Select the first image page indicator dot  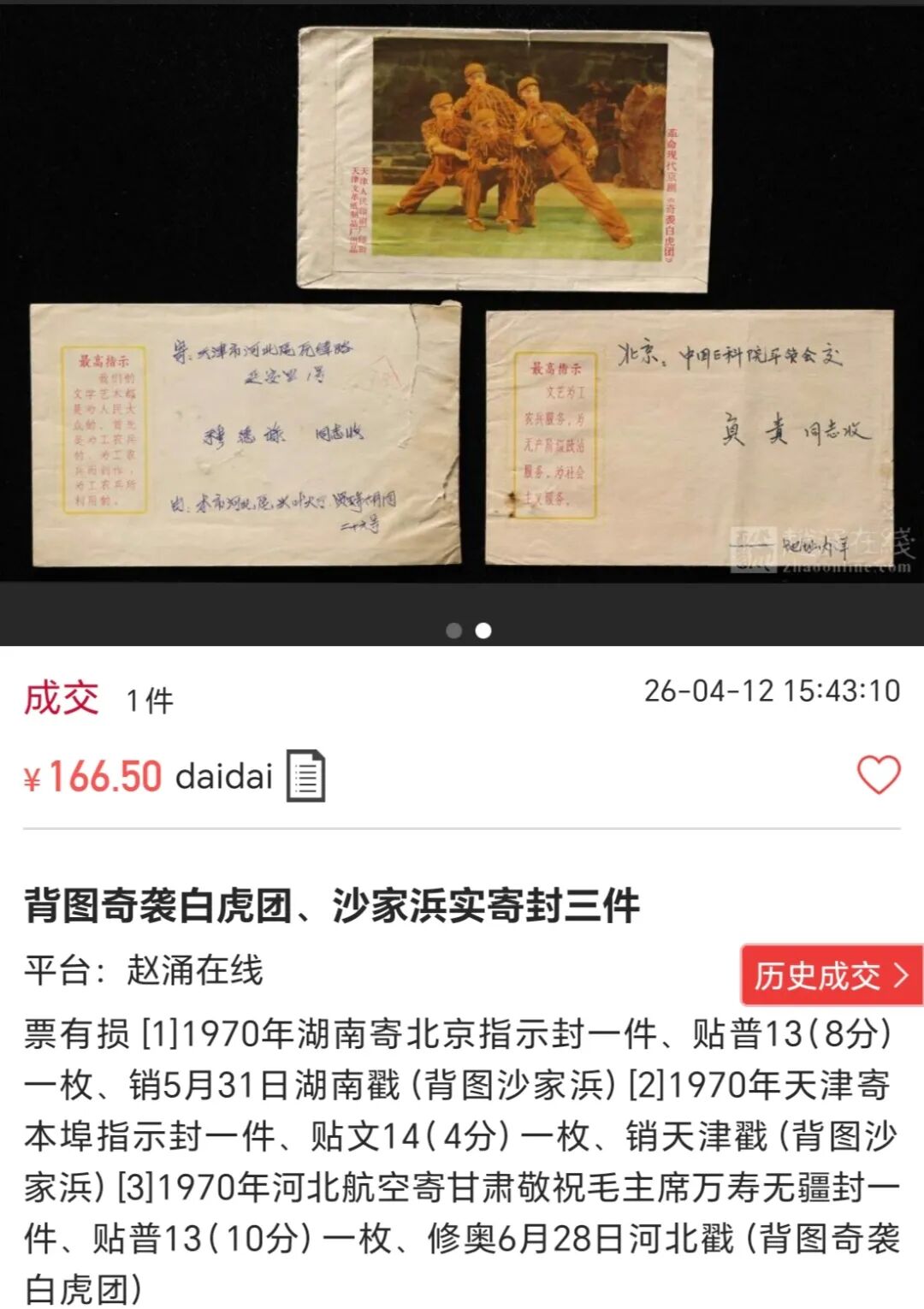(454, 631)
